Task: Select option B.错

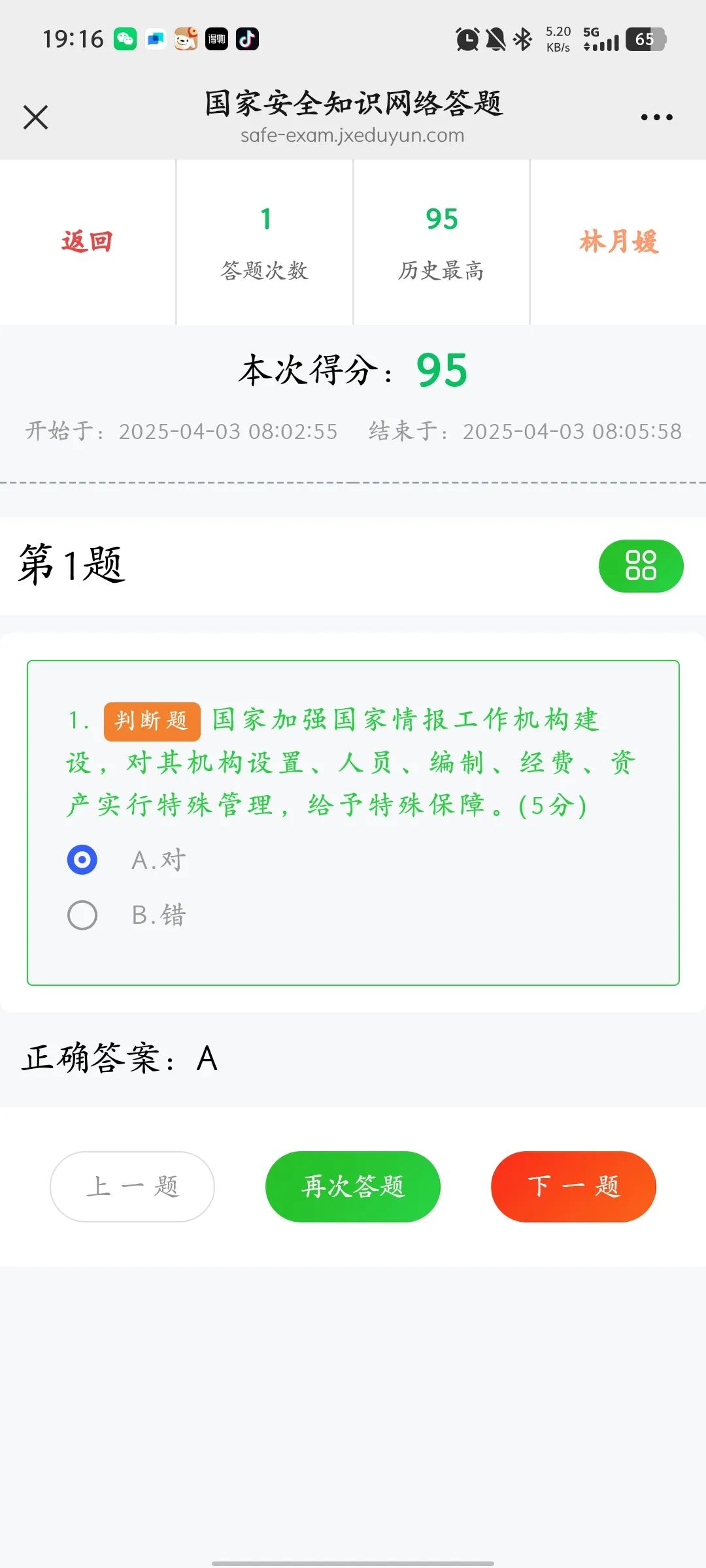Action: (82, 915)
